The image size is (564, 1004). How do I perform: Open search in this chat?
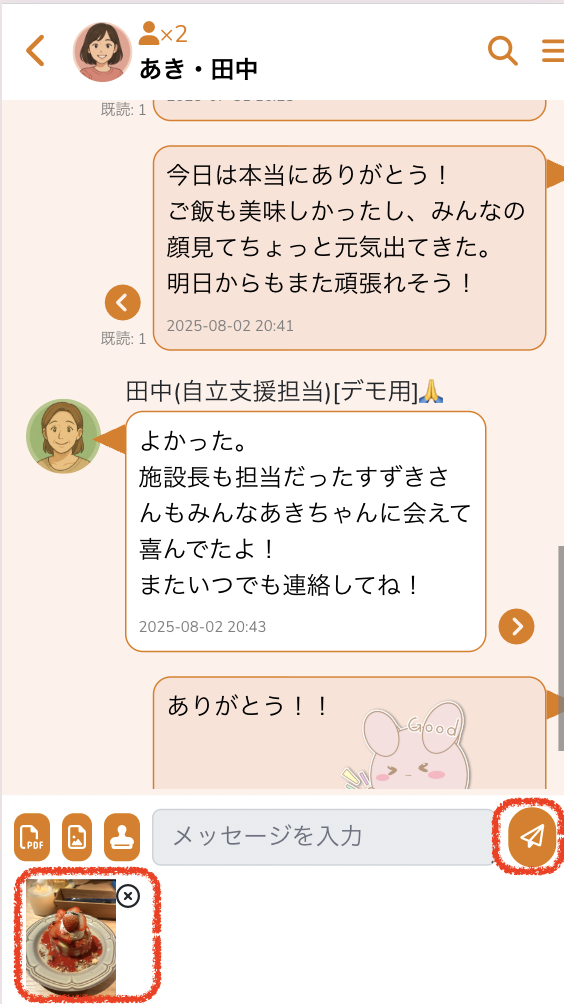point(503,51)
